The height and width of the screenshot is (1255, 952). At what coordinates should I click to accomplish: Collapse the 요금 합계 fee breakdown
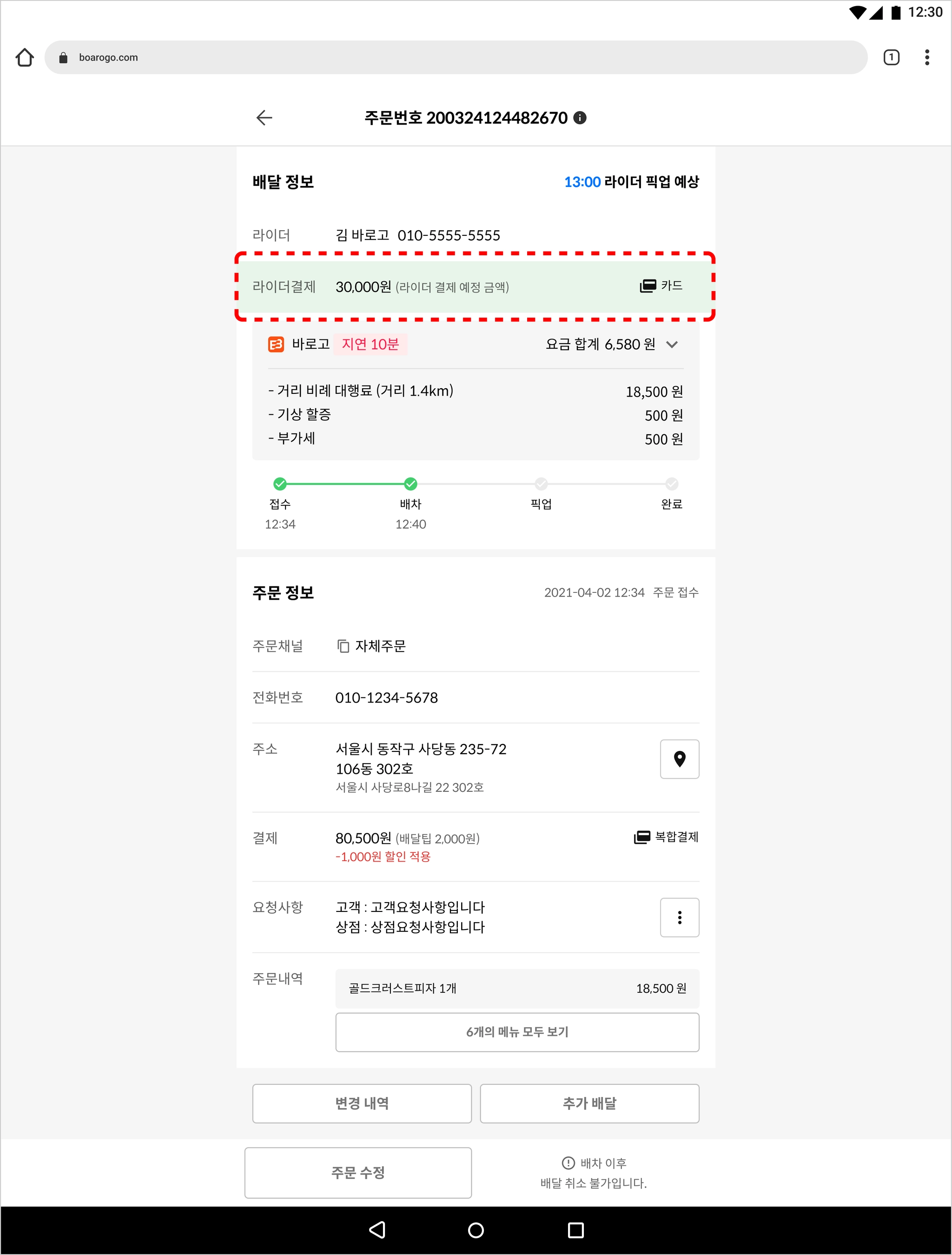click(x=672, y=345)
